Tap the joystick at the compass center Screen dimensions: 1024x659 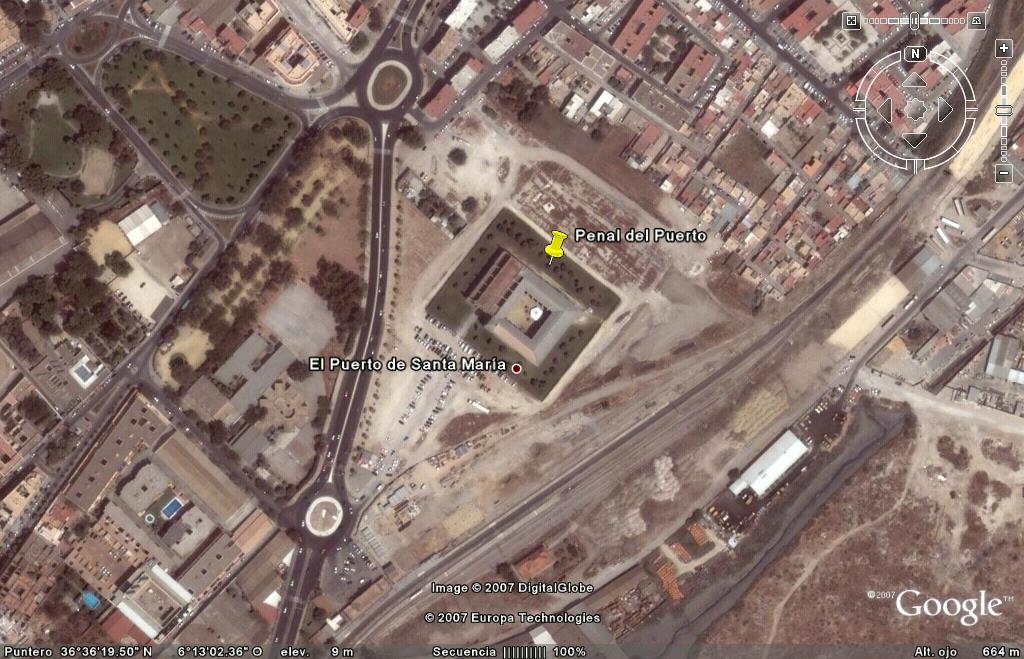[915, 109]
